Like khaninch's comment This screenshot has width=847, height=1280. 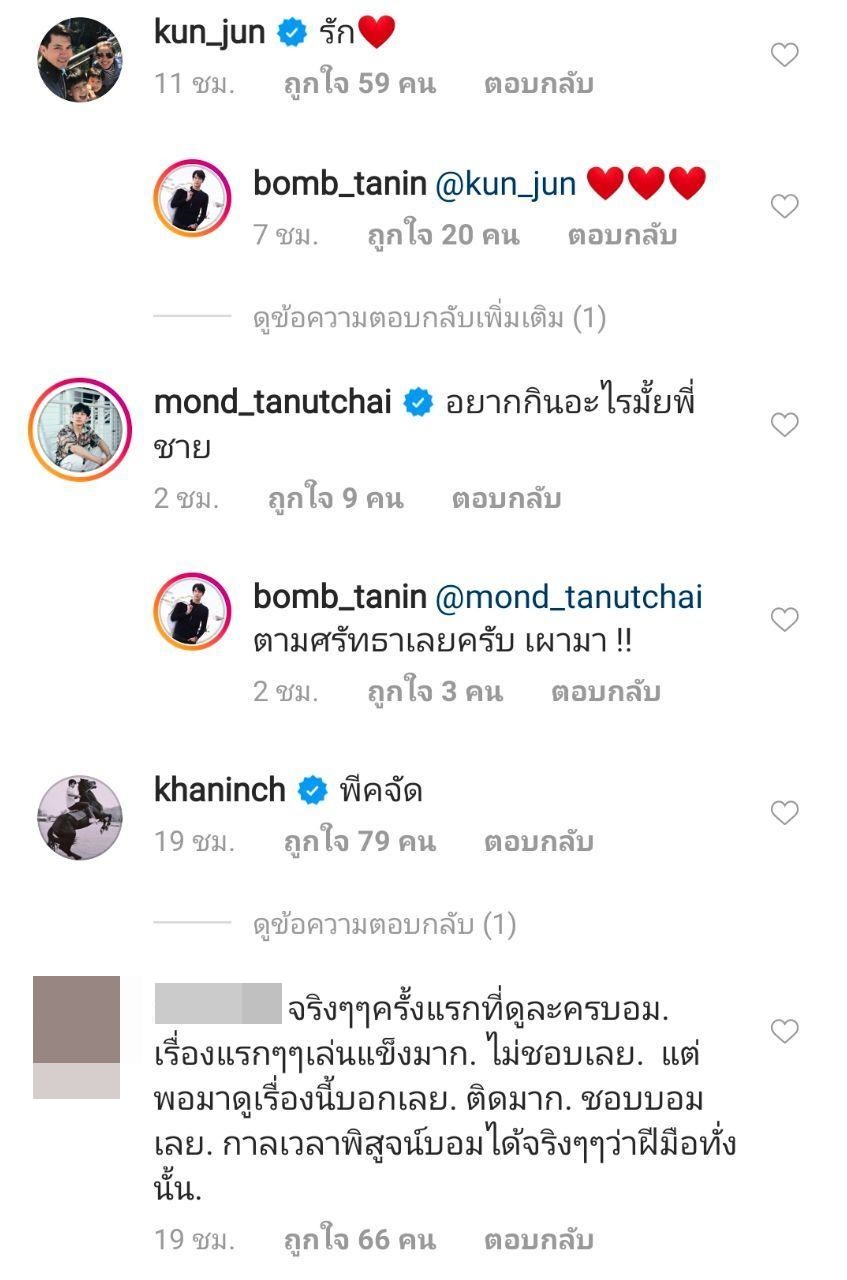(785, 813)
